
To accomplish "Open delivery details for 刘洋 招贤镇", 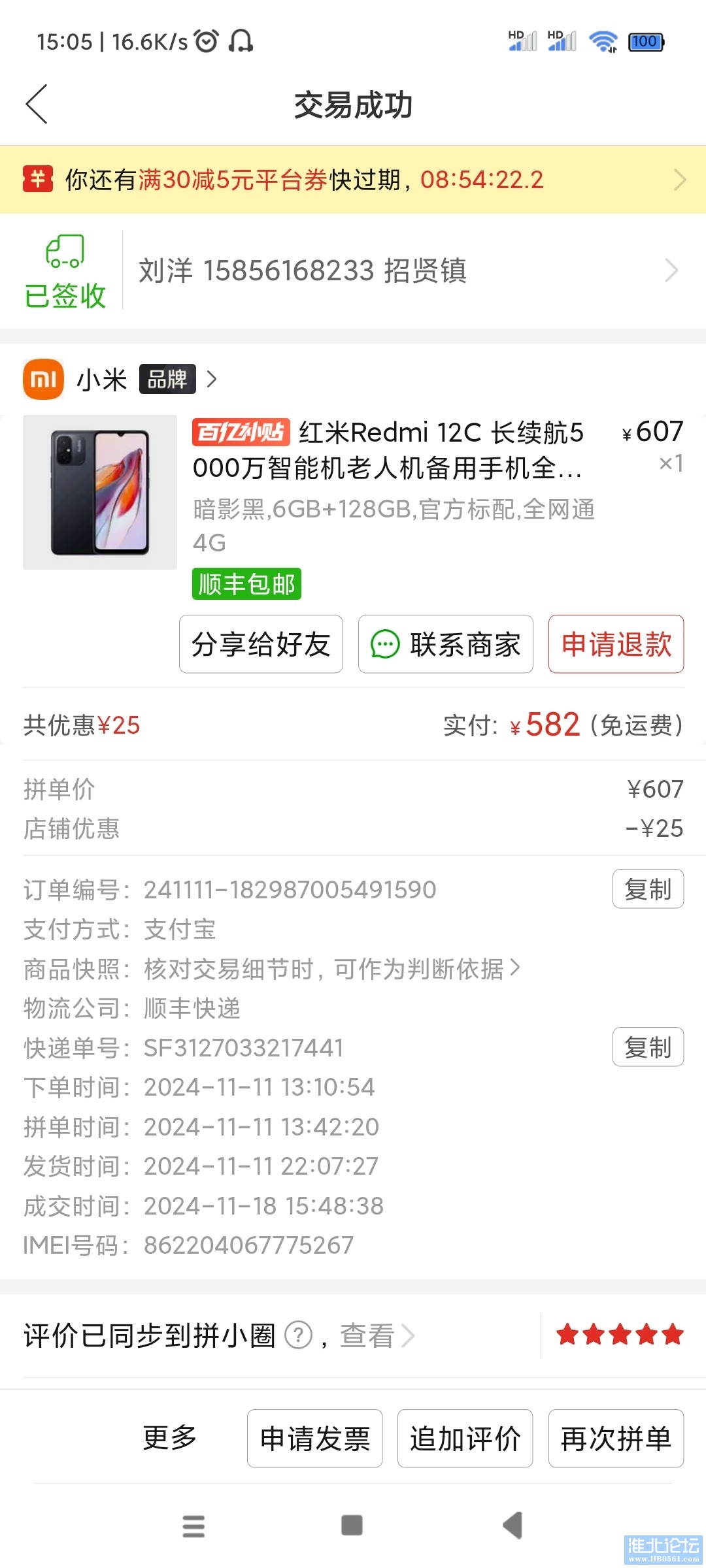I will tap(405, 270).
